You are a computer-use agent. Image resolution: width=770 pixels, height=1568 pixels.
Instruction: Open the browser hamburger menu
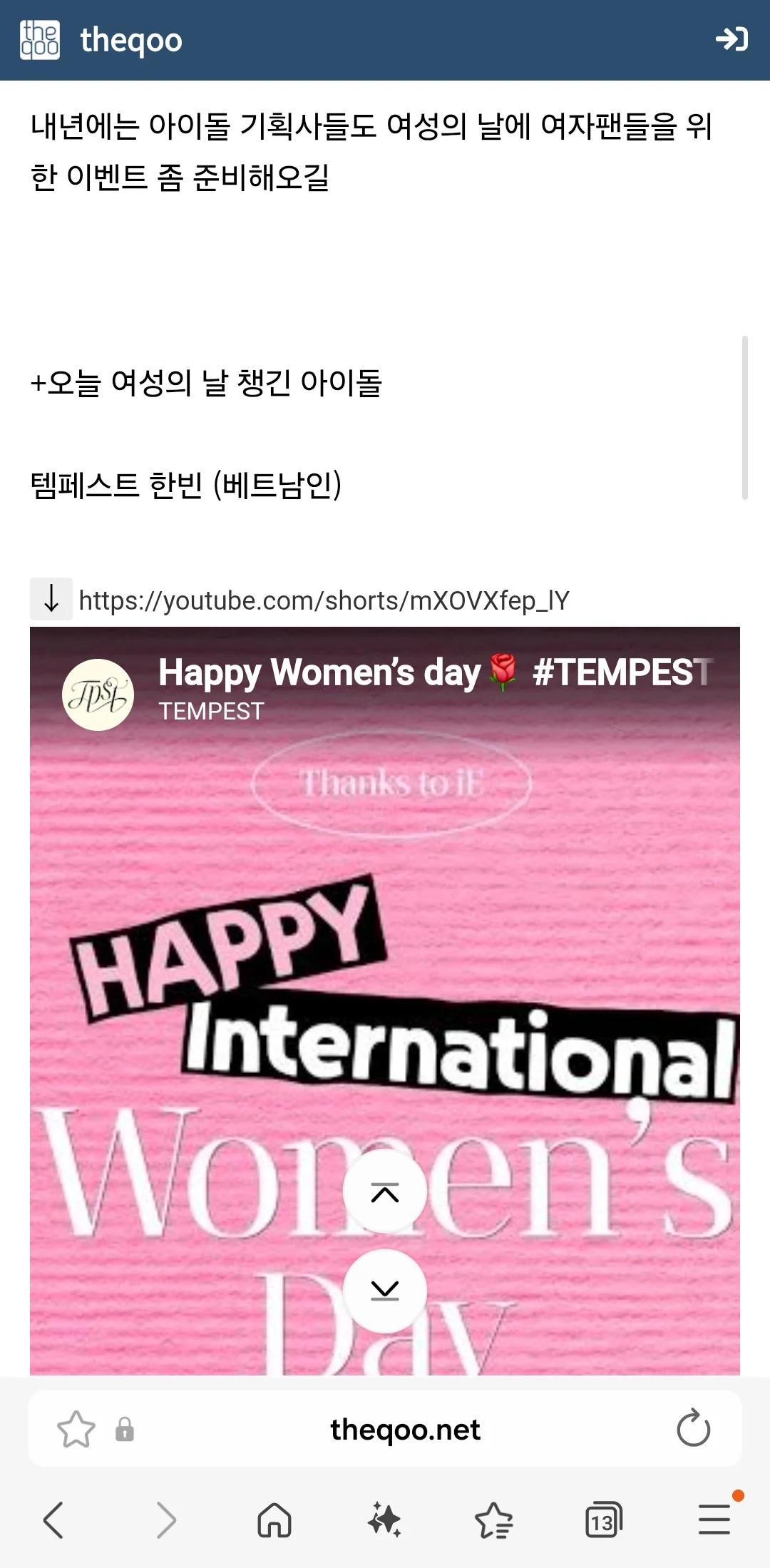coord(714,1519)
